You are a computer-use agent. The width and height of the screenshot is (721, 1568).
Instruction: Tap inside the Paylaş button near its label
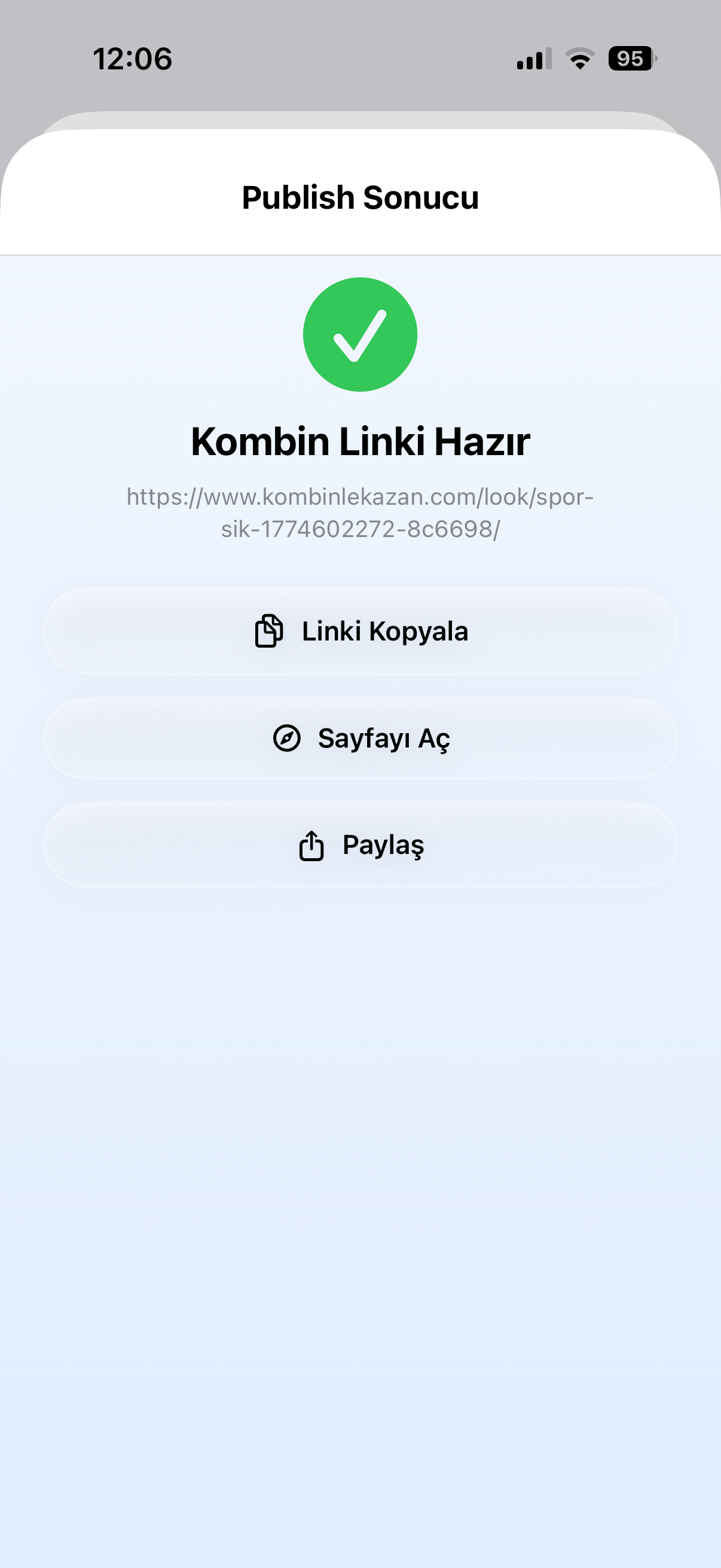(383, 846)
